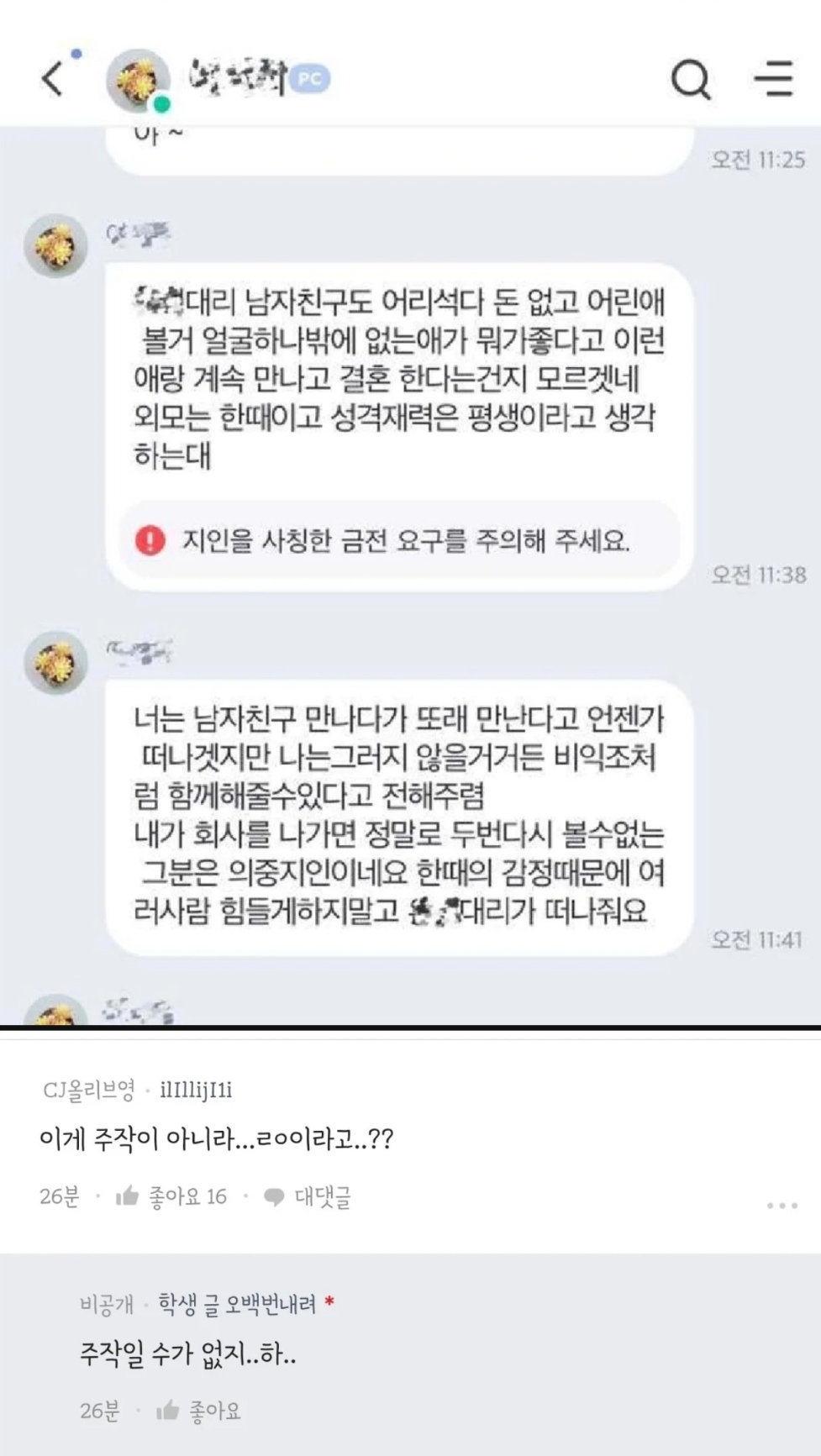Viewport: 821px width, 1456px height.
Task: Like the comment from ilIllijI1i
Action: [171, 1196]
